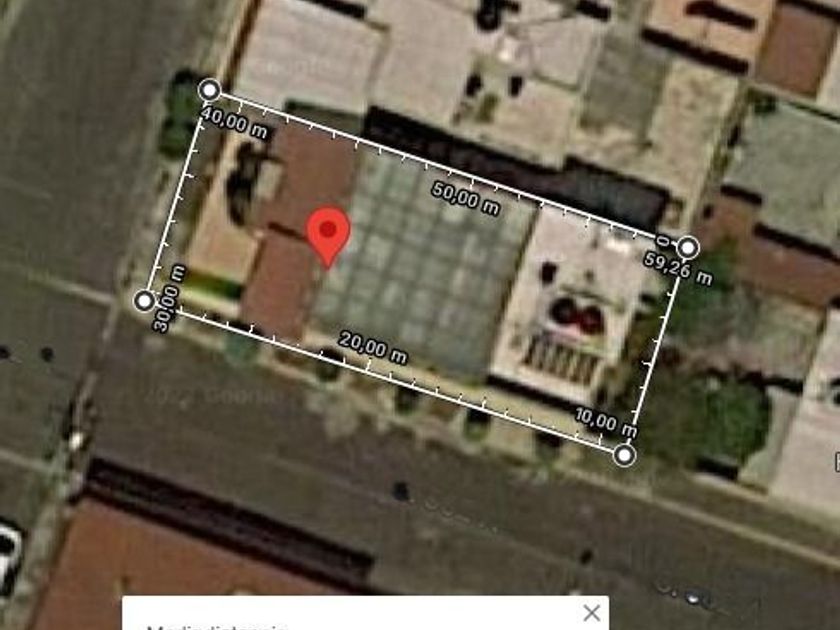
Task: Close the measure distance panel
Action: pos(591,612)
